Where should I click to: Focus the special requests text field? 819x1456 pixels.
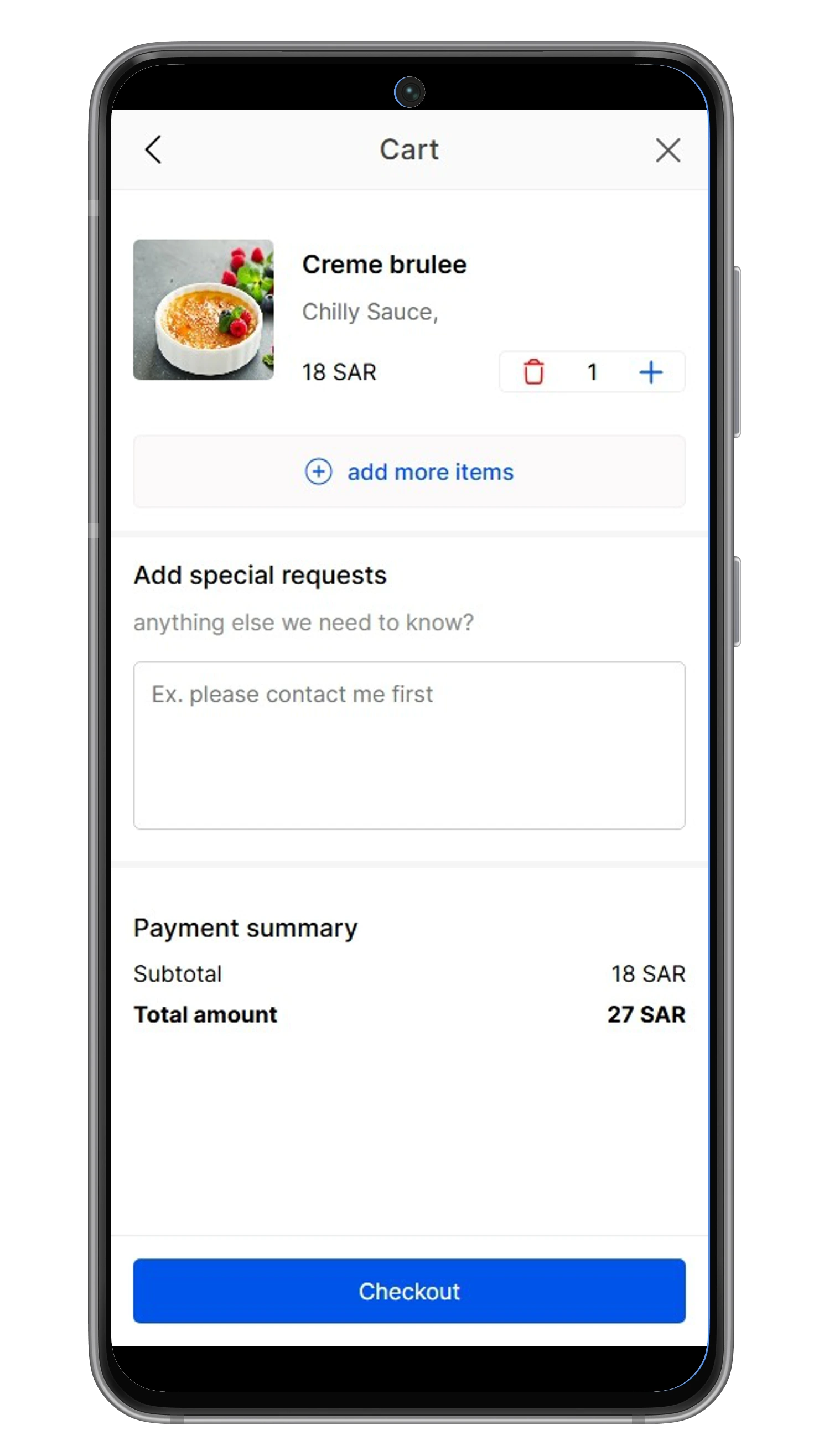[x=409, y=745]
